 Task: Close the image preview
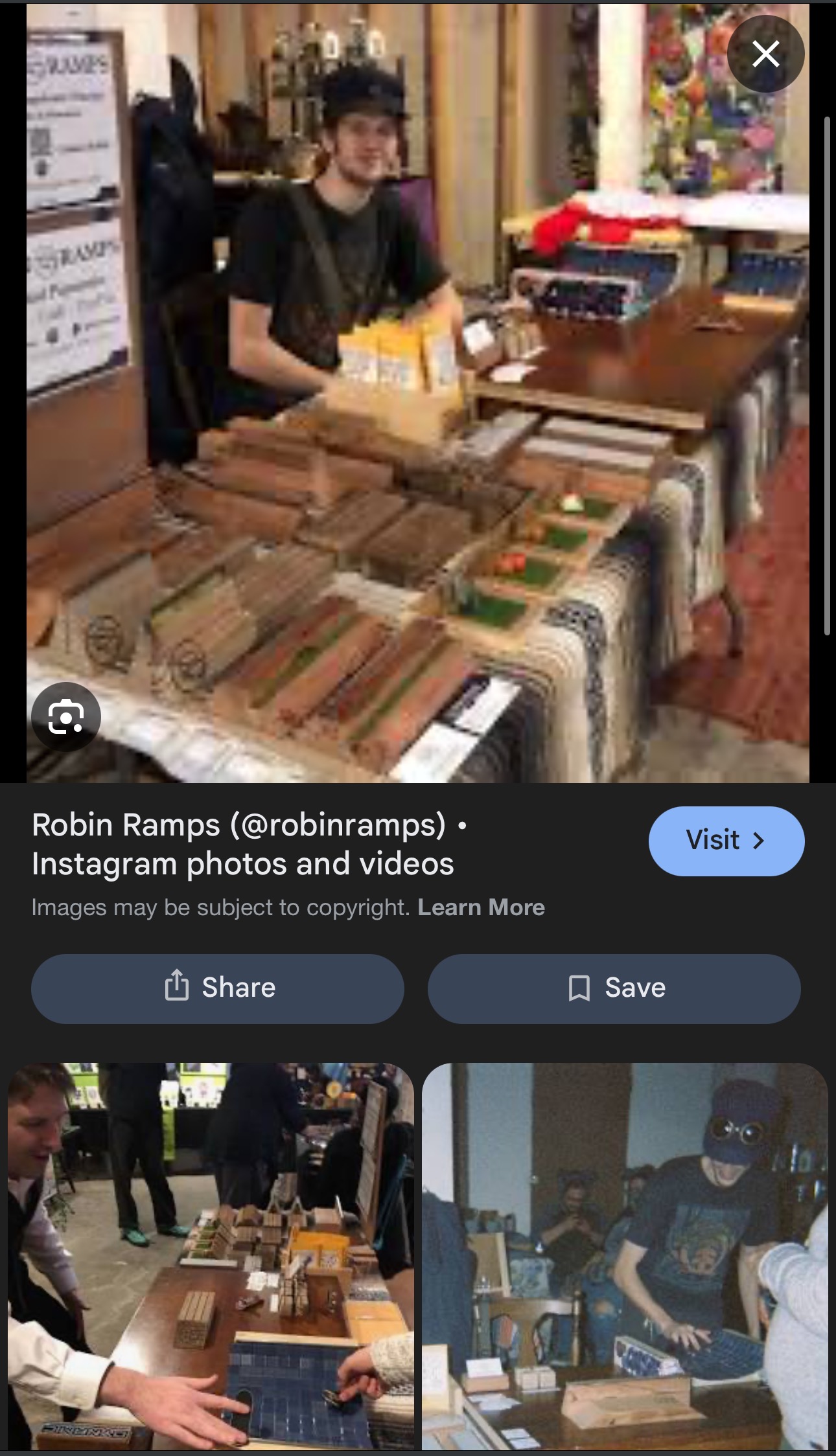click(x=765, y=54)
